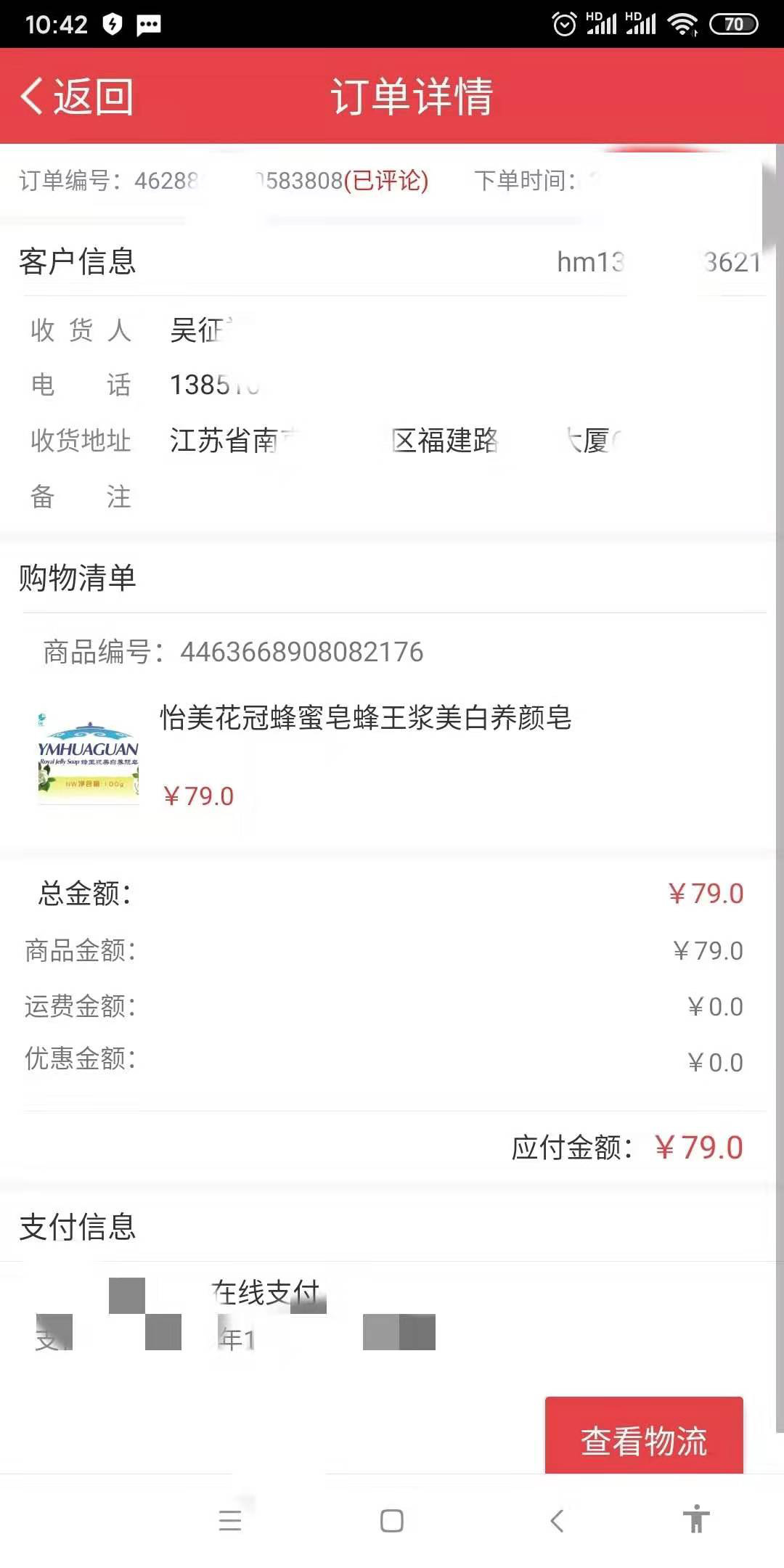784x1568 pixels.
Task: Open the accessibility shortcut in the navigation bar
Action: coord(696,1519)
